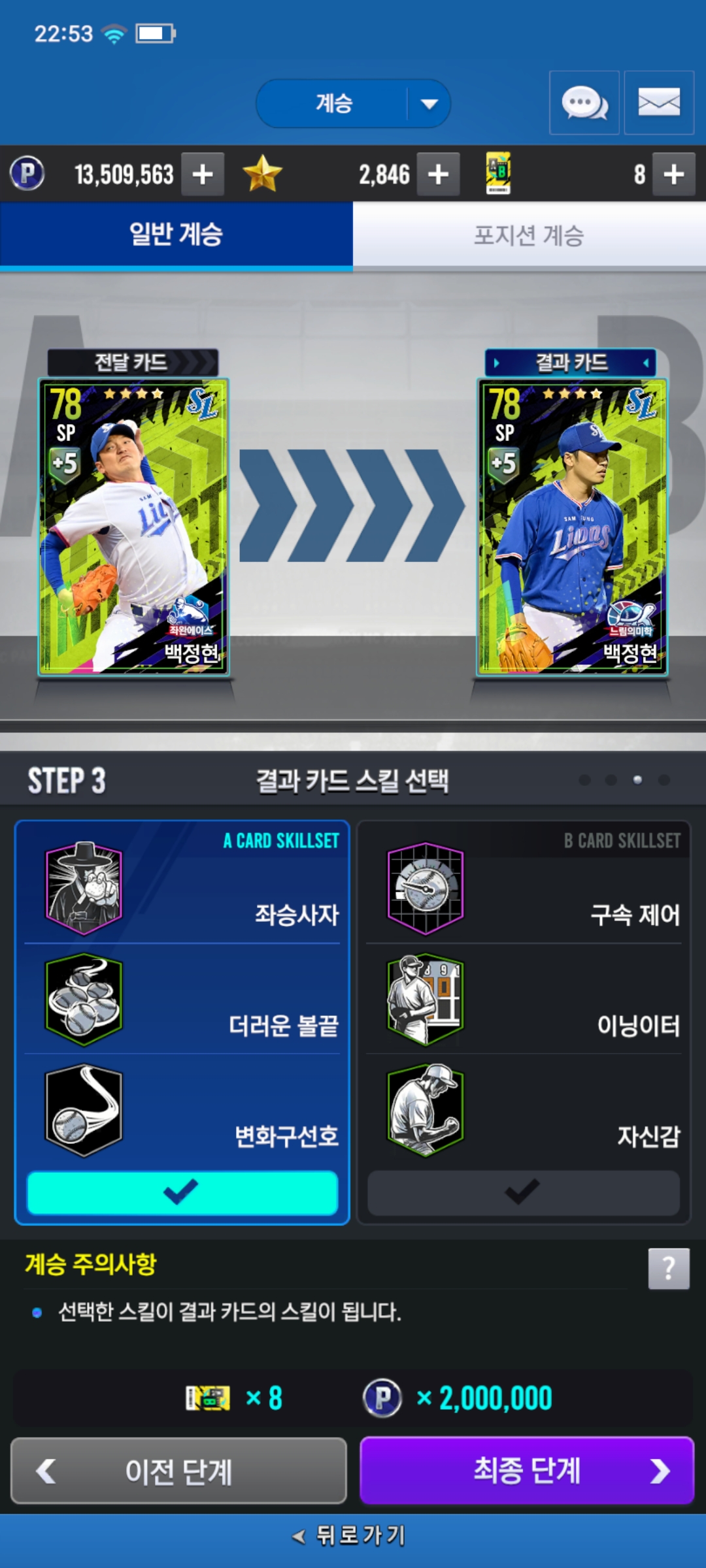Add more stars with plus button
Screen dimensions: 706x1568
click(438, 174)
